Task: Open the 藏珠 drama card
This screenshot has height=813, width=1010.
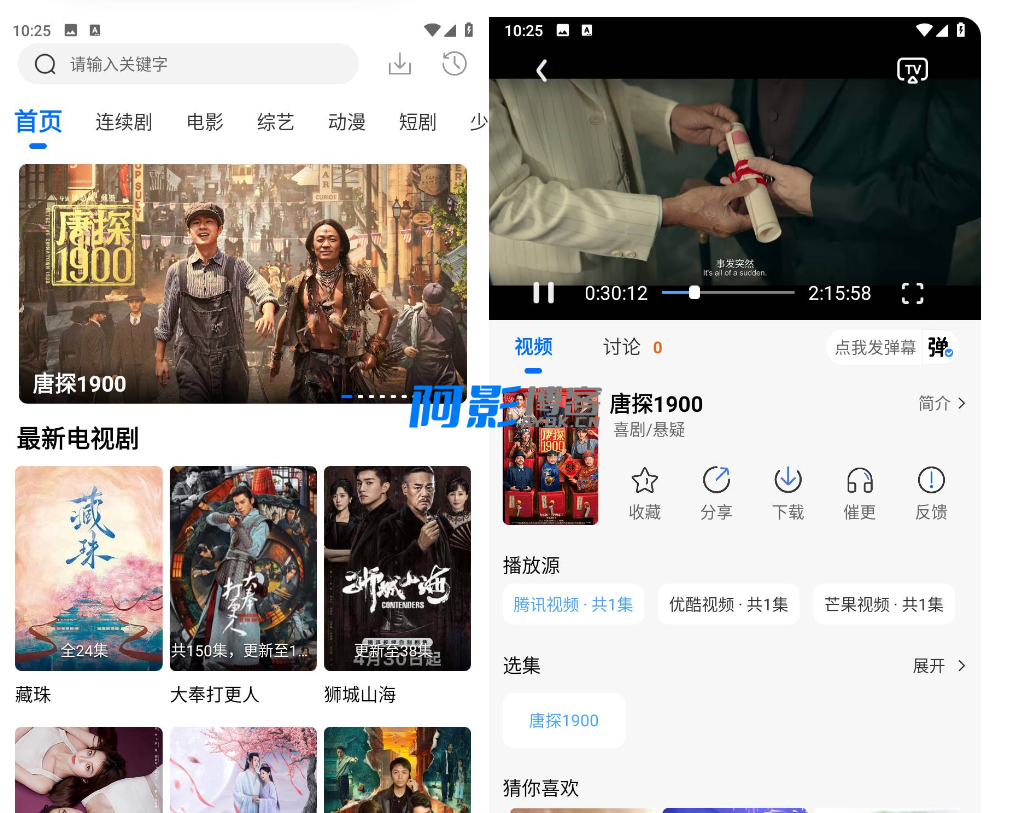Action: (89, 568)
